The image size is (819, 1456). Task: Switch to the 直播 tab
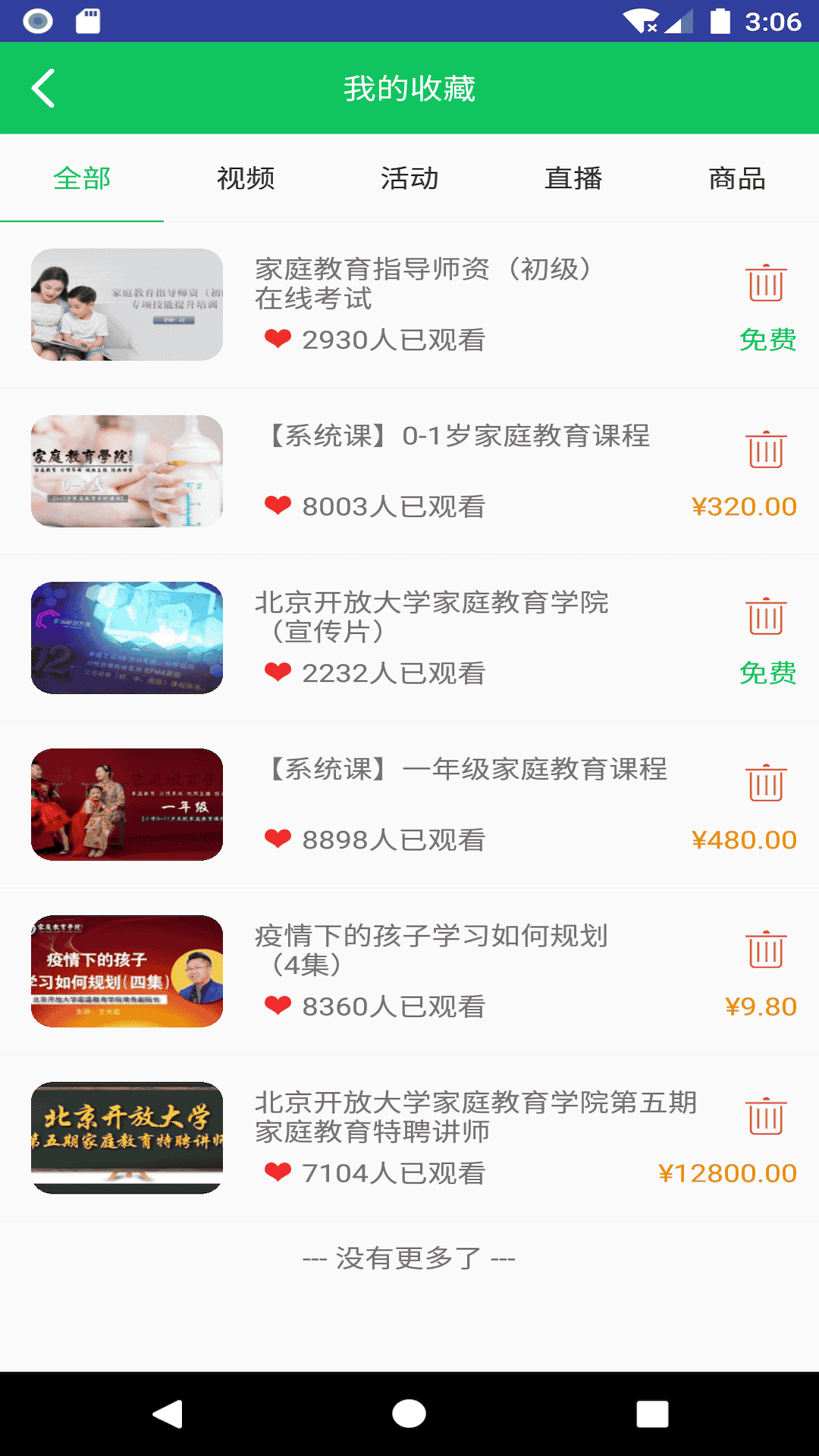(x=573, y=179)
